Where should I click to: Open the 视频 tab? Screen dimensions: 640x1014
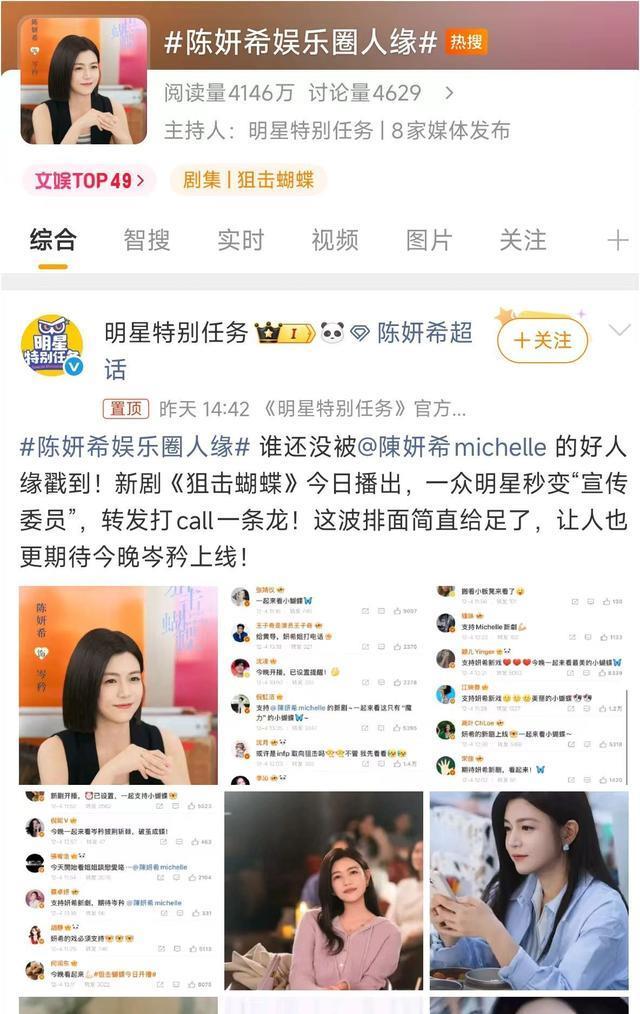click(x=334, y=240)
